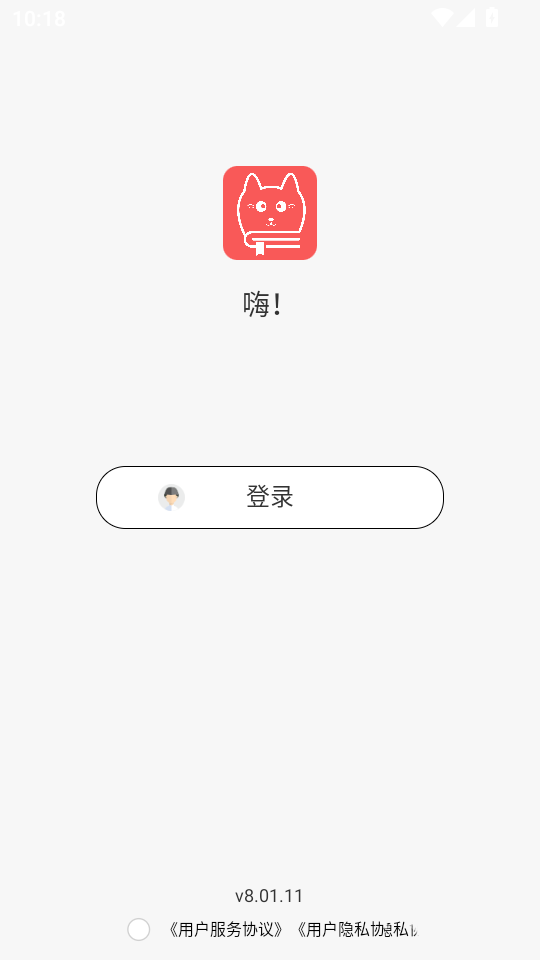Check the agreement consent circle

tap(138, 929)
